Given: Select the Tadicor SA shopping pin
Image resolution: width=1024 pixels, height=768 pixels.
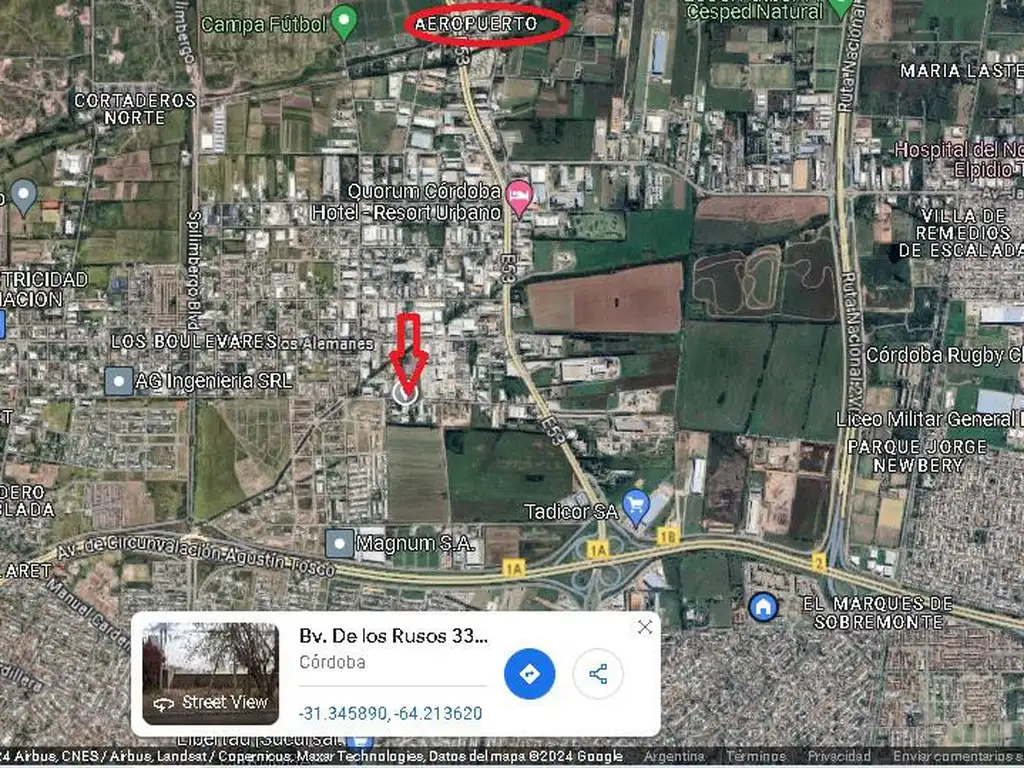Looking at the screenshot, I should [636, 507].
